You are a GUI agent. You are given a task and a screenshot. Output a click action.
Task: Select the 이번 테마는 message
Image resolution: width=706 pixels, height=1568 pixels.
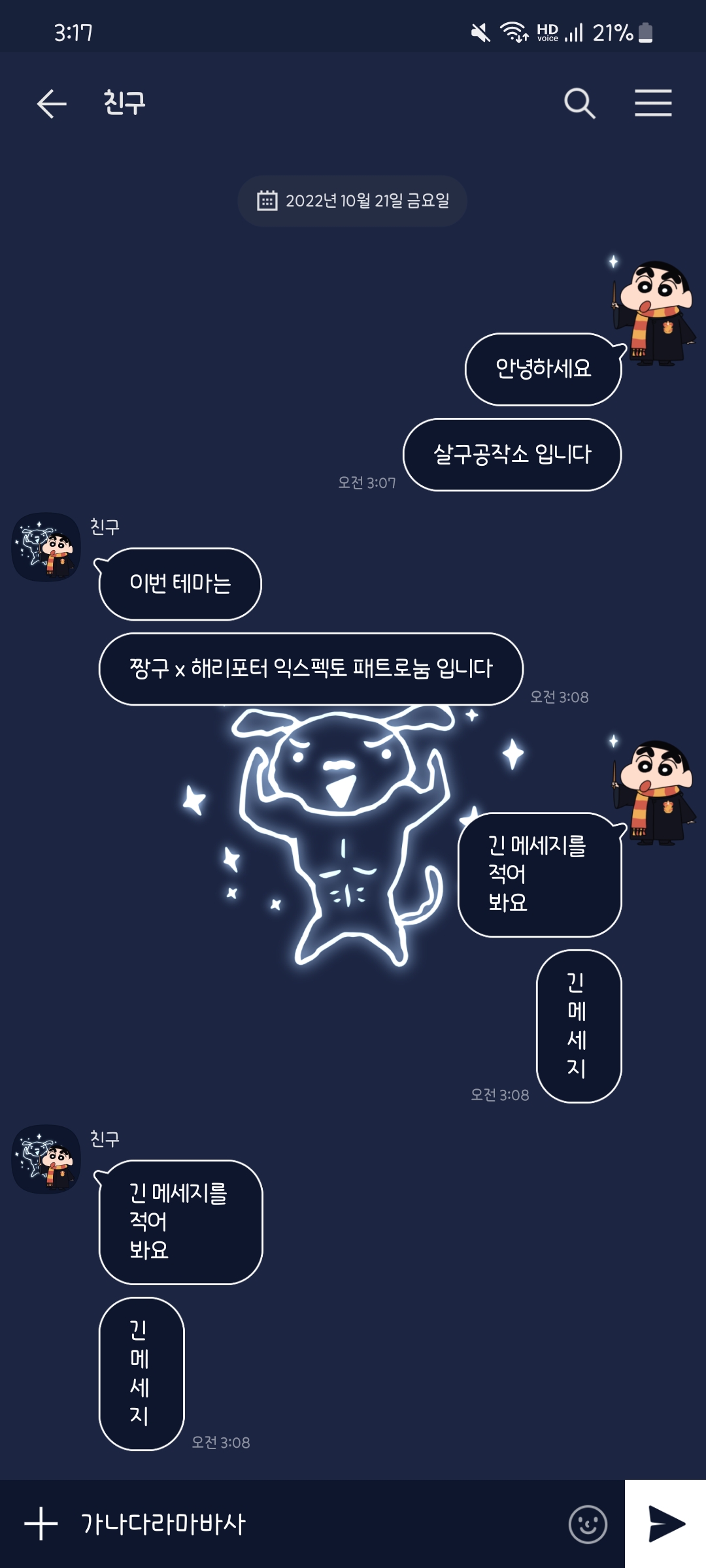pos(181,585)
